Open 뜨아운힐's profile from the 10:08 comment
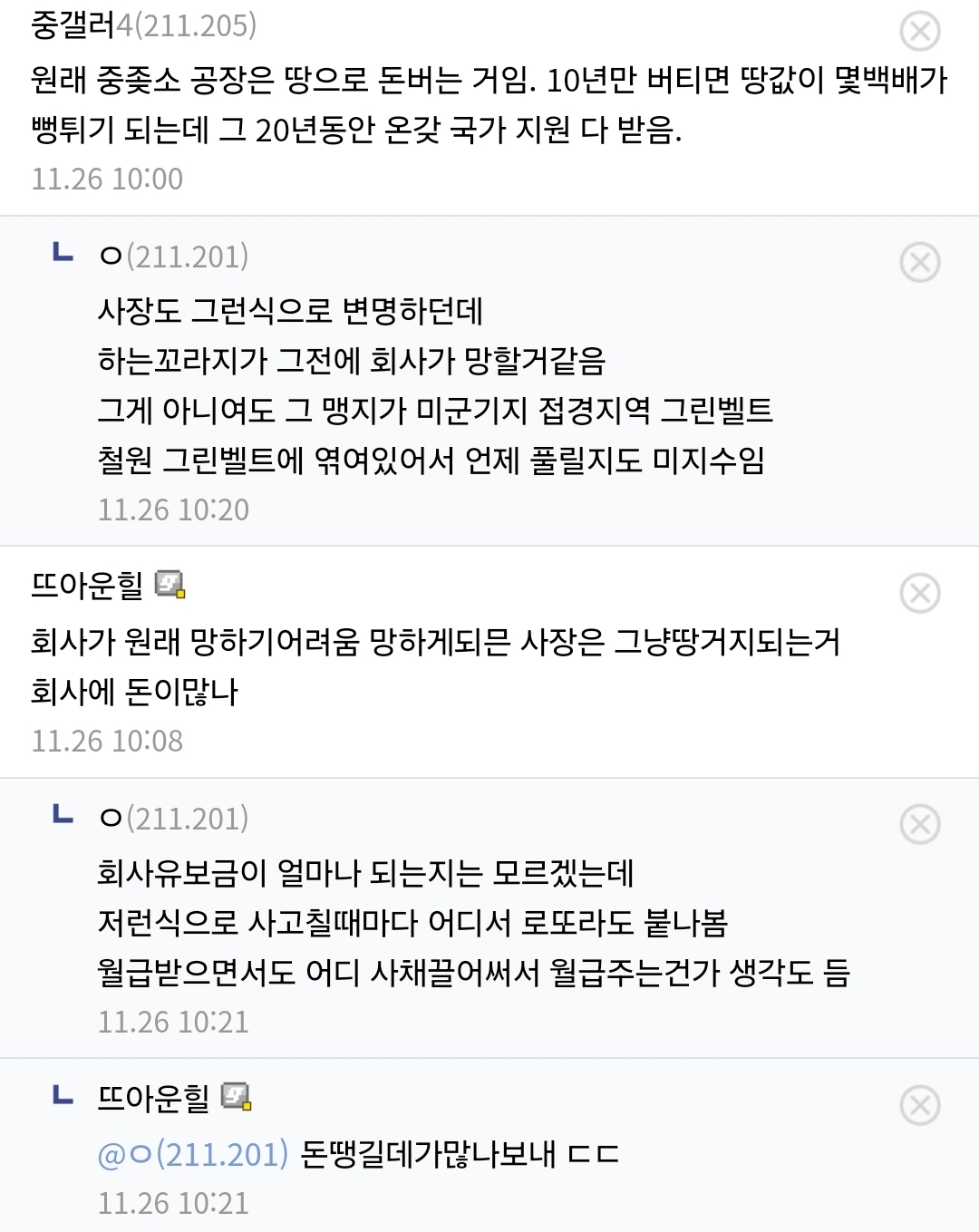 coord(87,586)
